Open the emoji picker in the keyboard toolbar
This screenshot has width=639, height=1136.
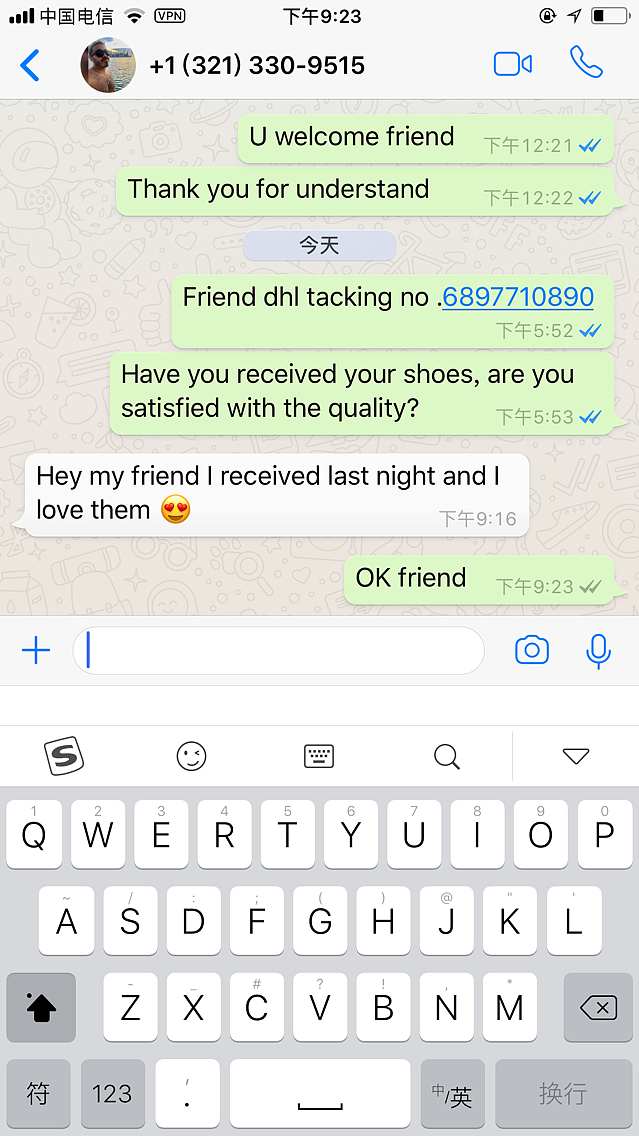pos(191,756)
